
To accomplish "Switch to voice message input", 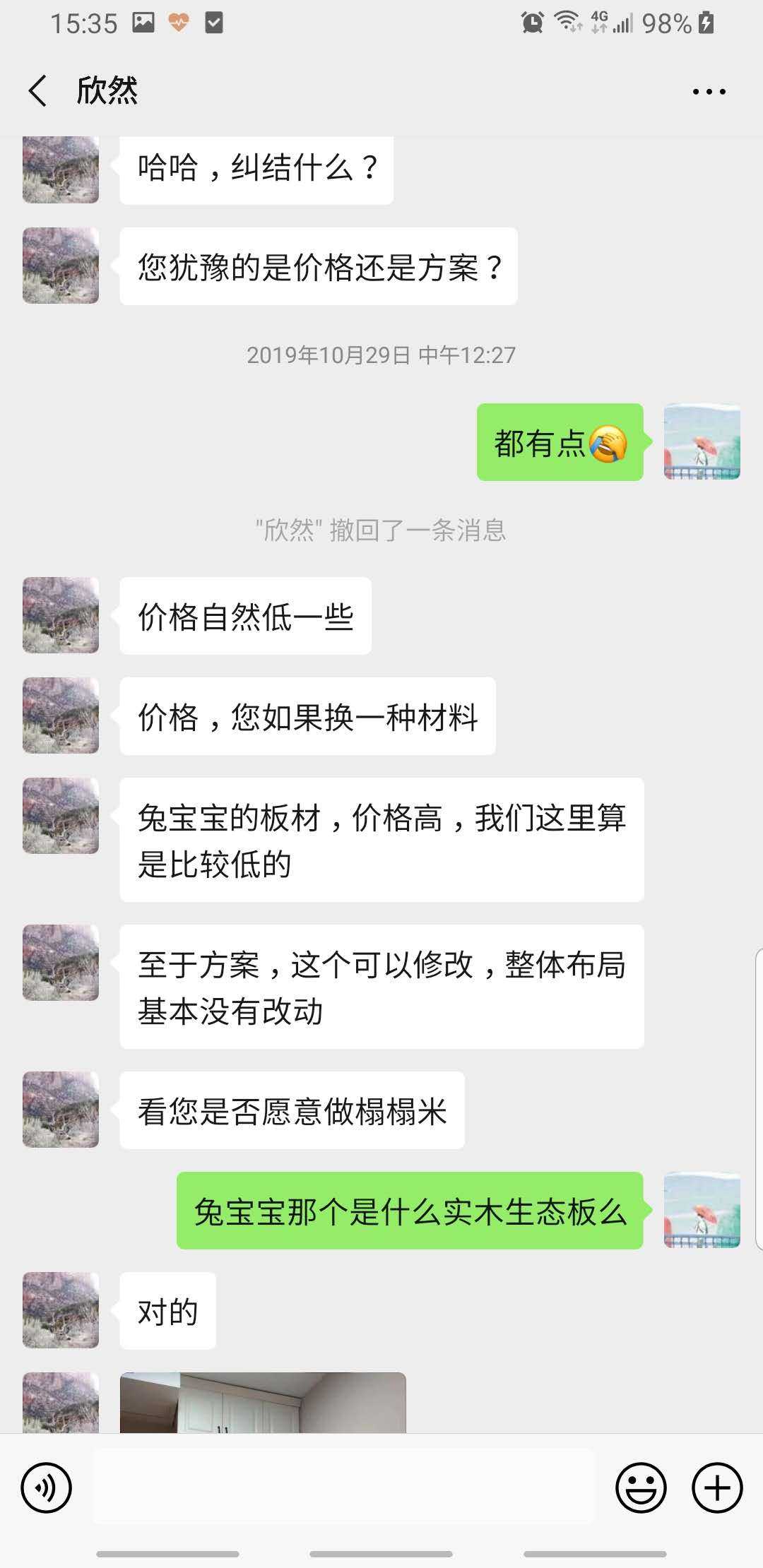I will [47, 1488].
